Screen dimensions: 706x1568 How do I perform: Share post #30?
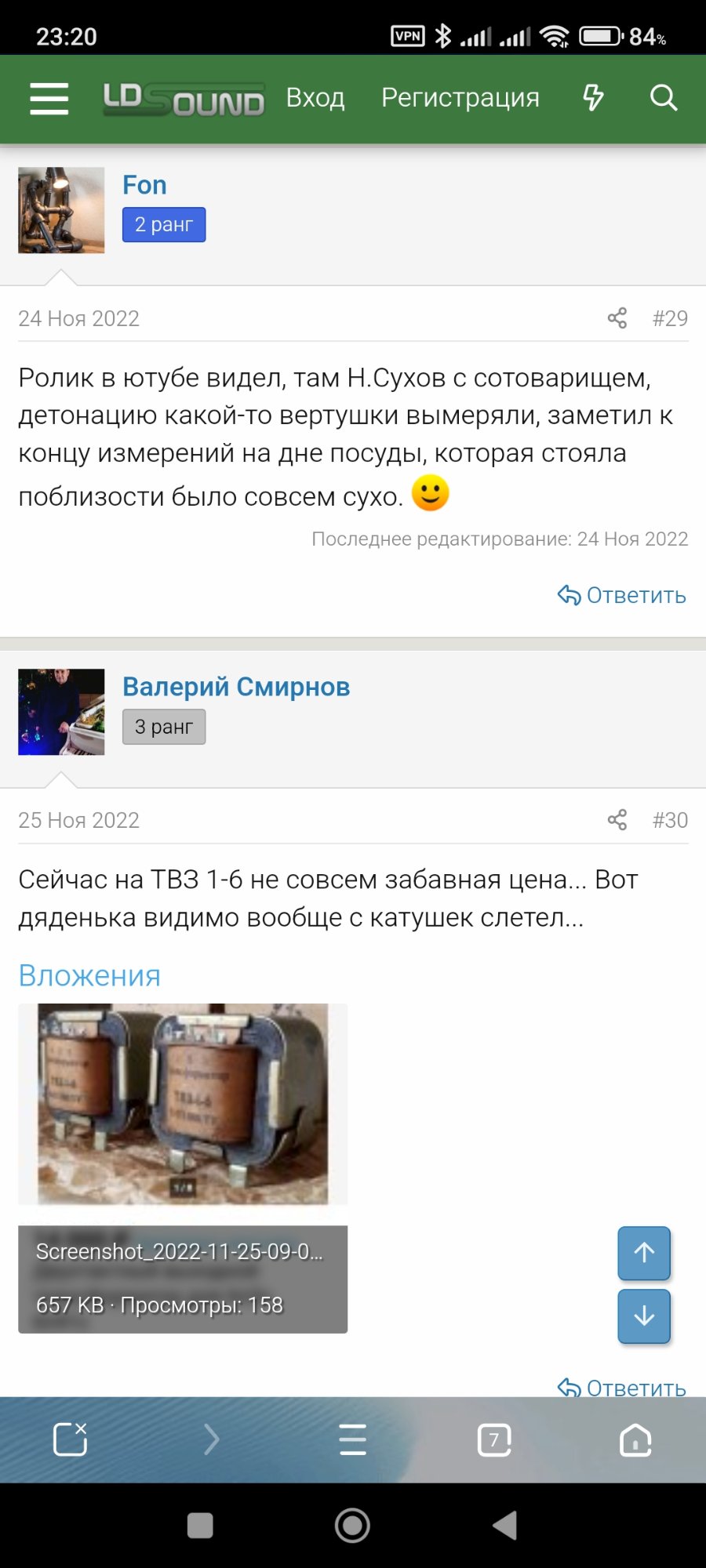pos(617,820)
